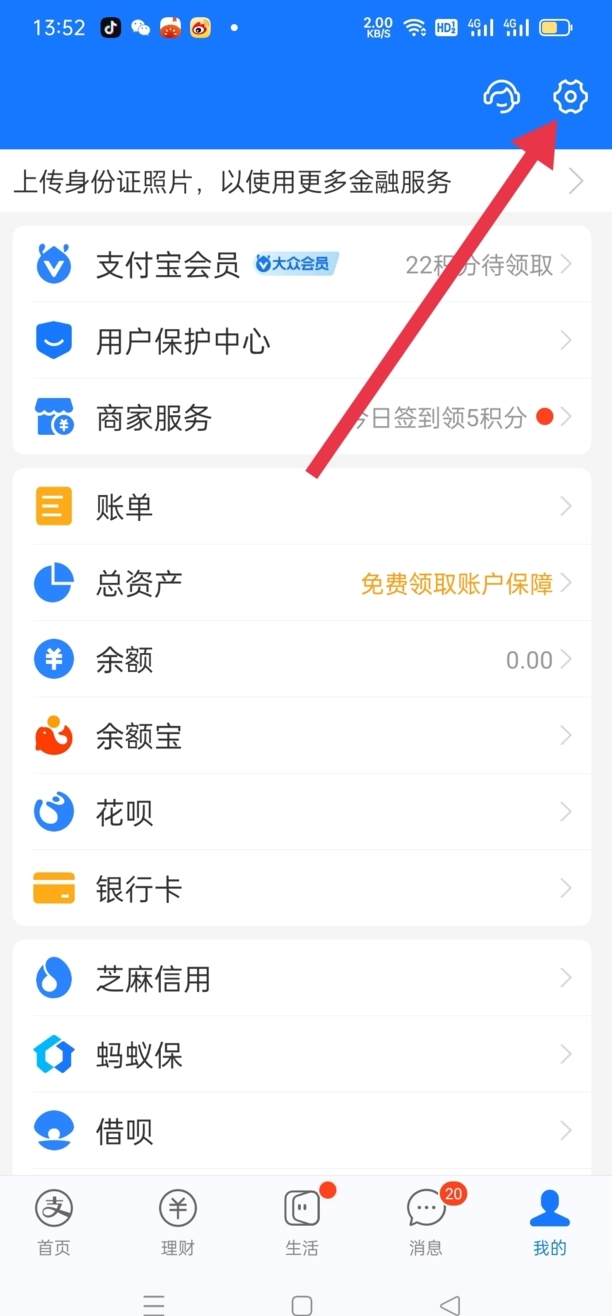Viewport: 612px width, 1316px height.
Task: Open the upload ID photo banner
Action: (300, 181)
